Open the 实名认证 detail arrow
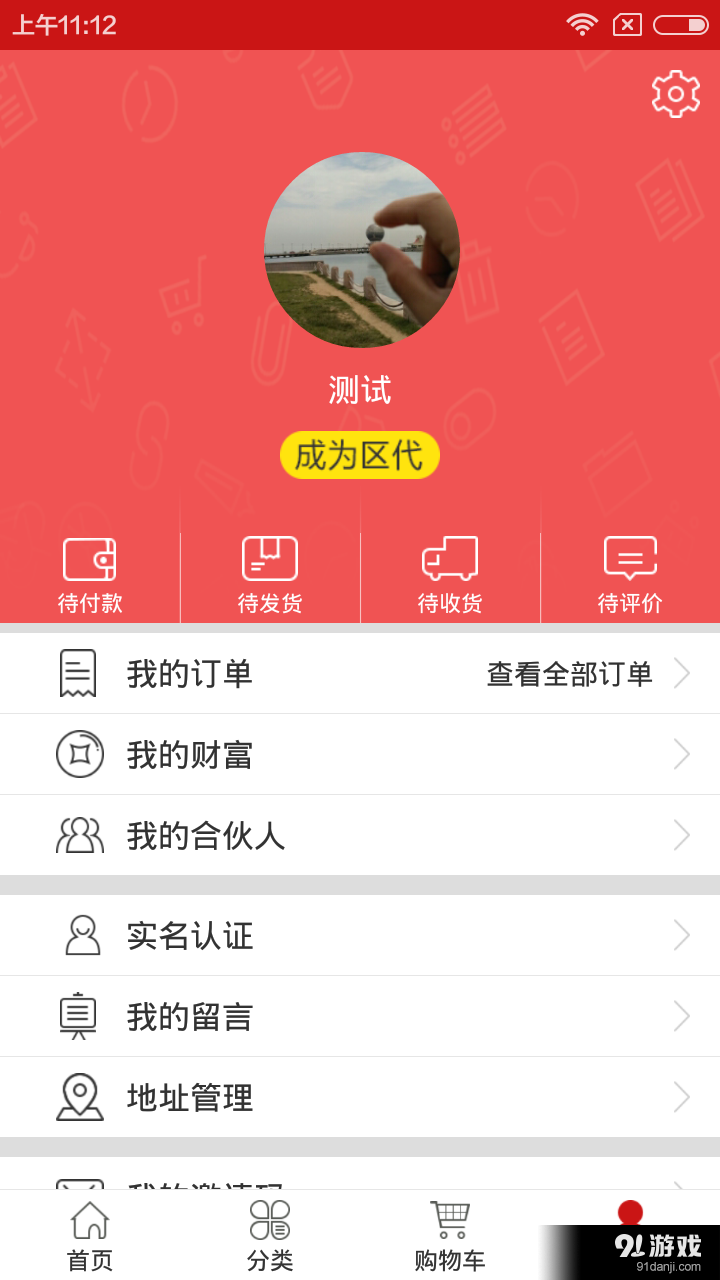The height and width of the screenshot is (1280, 720). [x=684, y=935]
